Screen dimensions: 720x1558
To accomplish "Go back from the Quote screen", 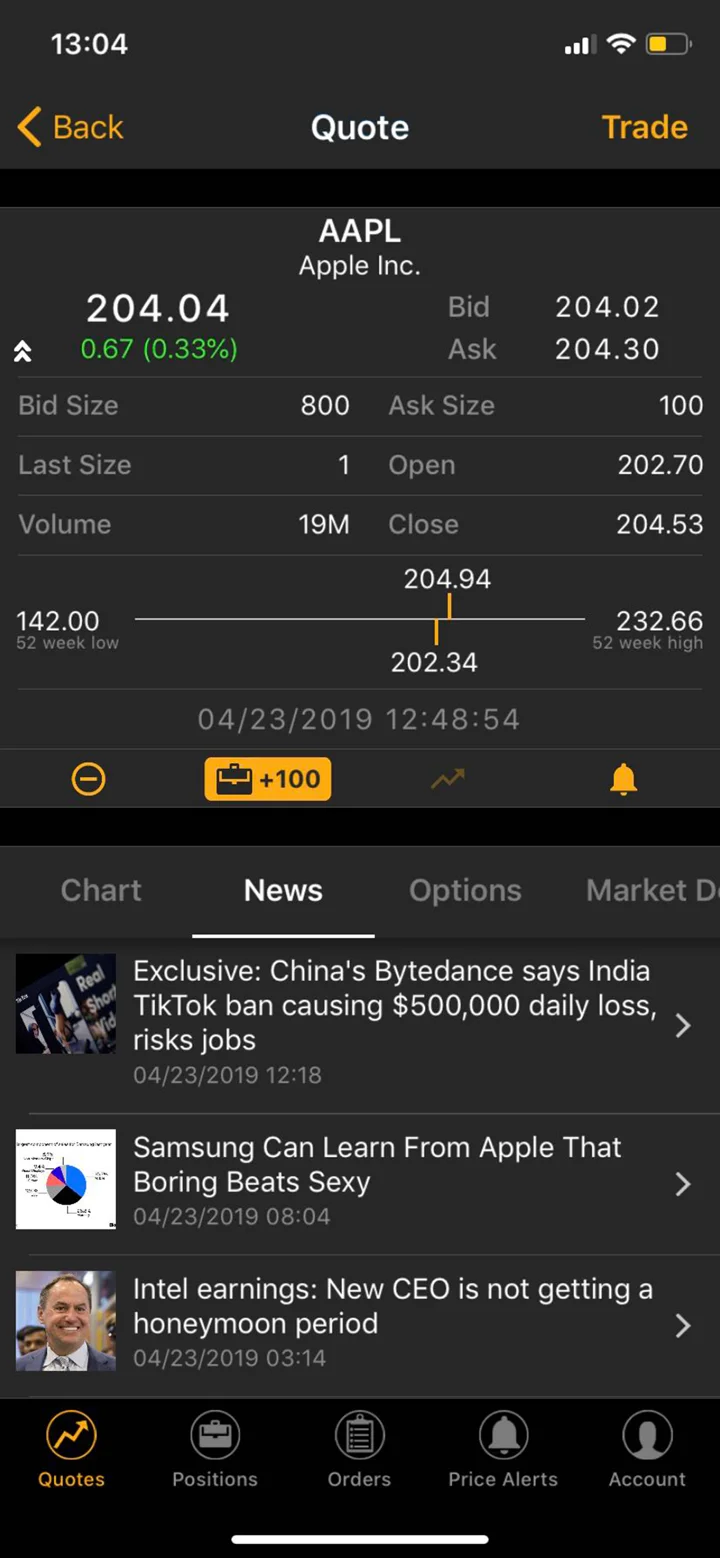I will (x=70, y=128).
